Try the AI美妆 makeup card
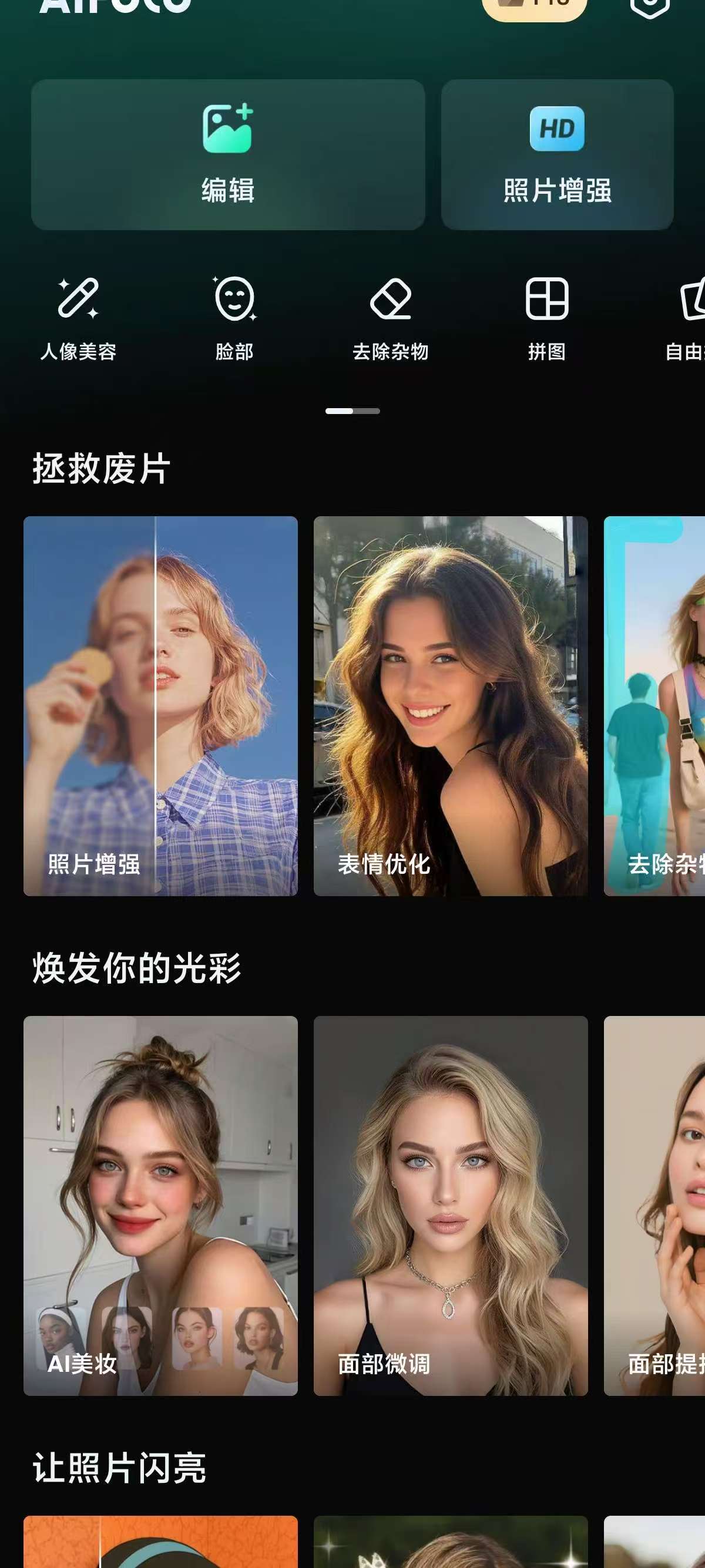705x1568 pixels. pos(160,1205)
